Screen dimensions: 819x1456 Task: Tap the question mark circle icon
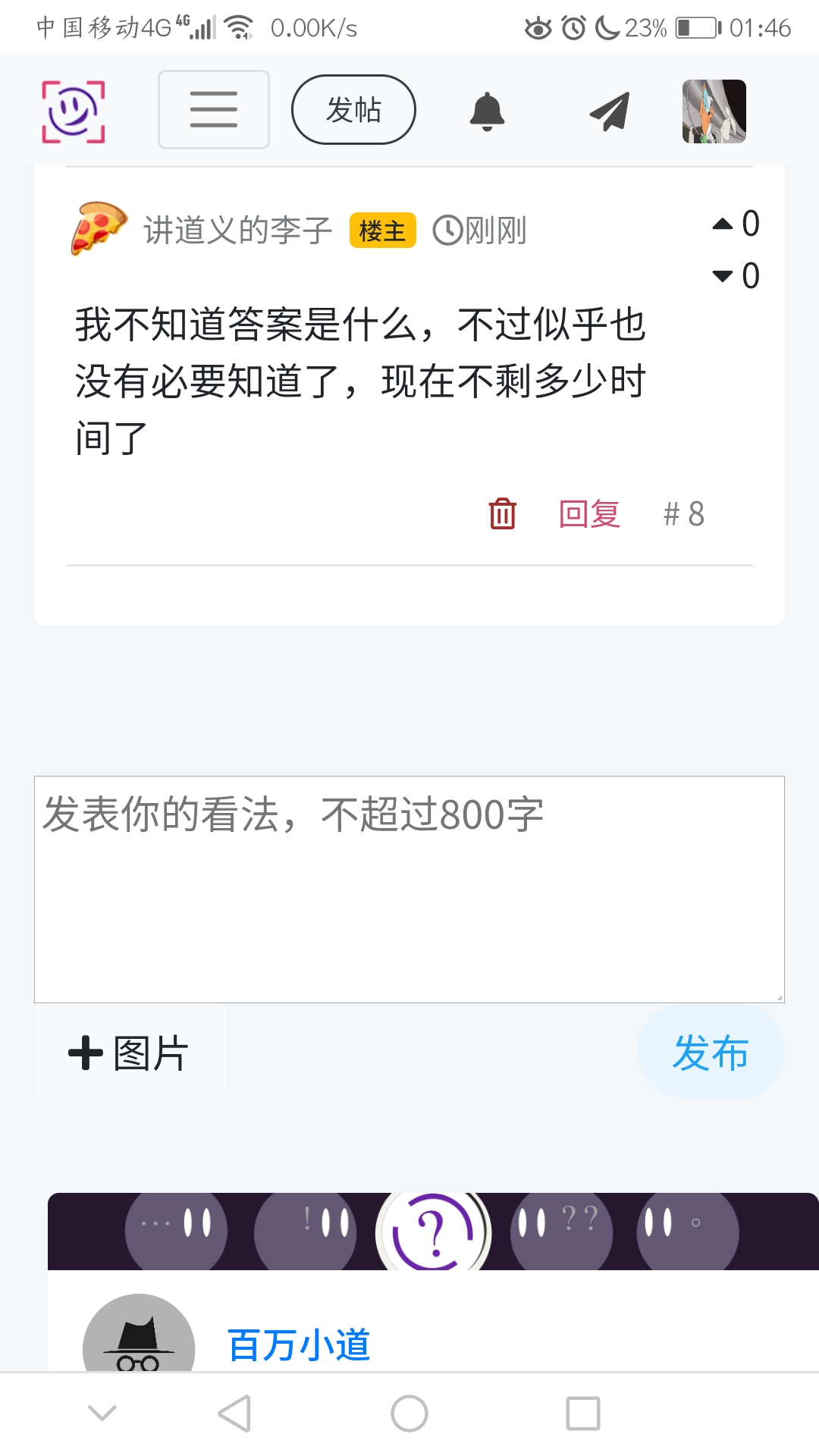[433, 1232]
